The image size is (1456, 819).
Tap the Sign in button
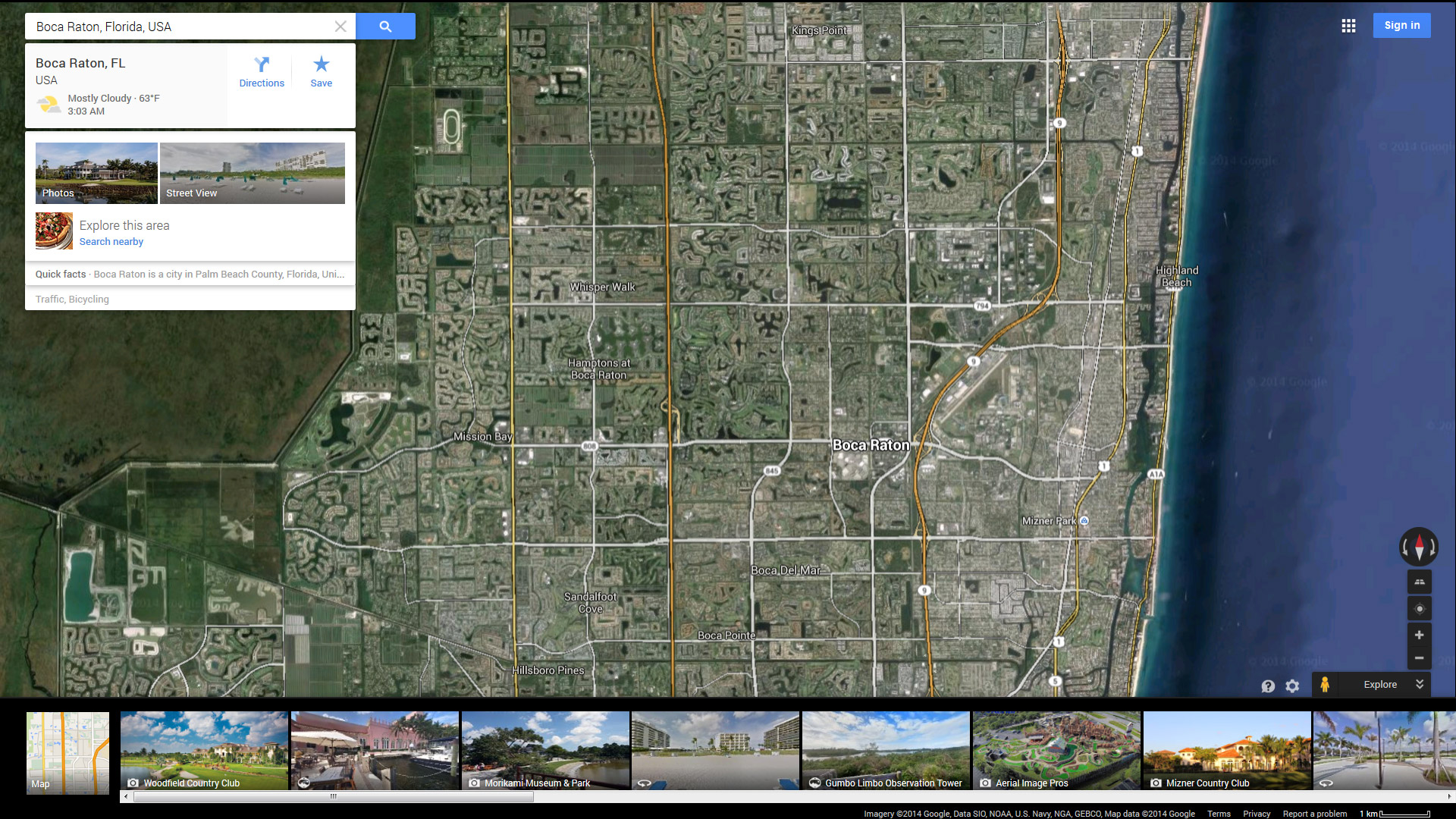(x=1401, y=26)
